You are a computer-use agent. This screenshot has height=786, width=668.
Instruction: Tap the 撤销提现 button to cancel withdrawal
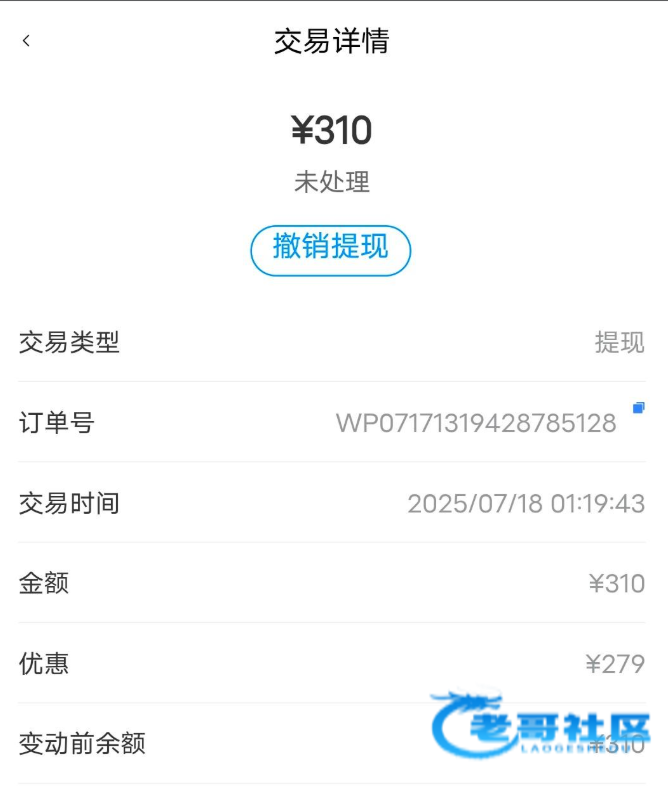[x=331, y=250]
